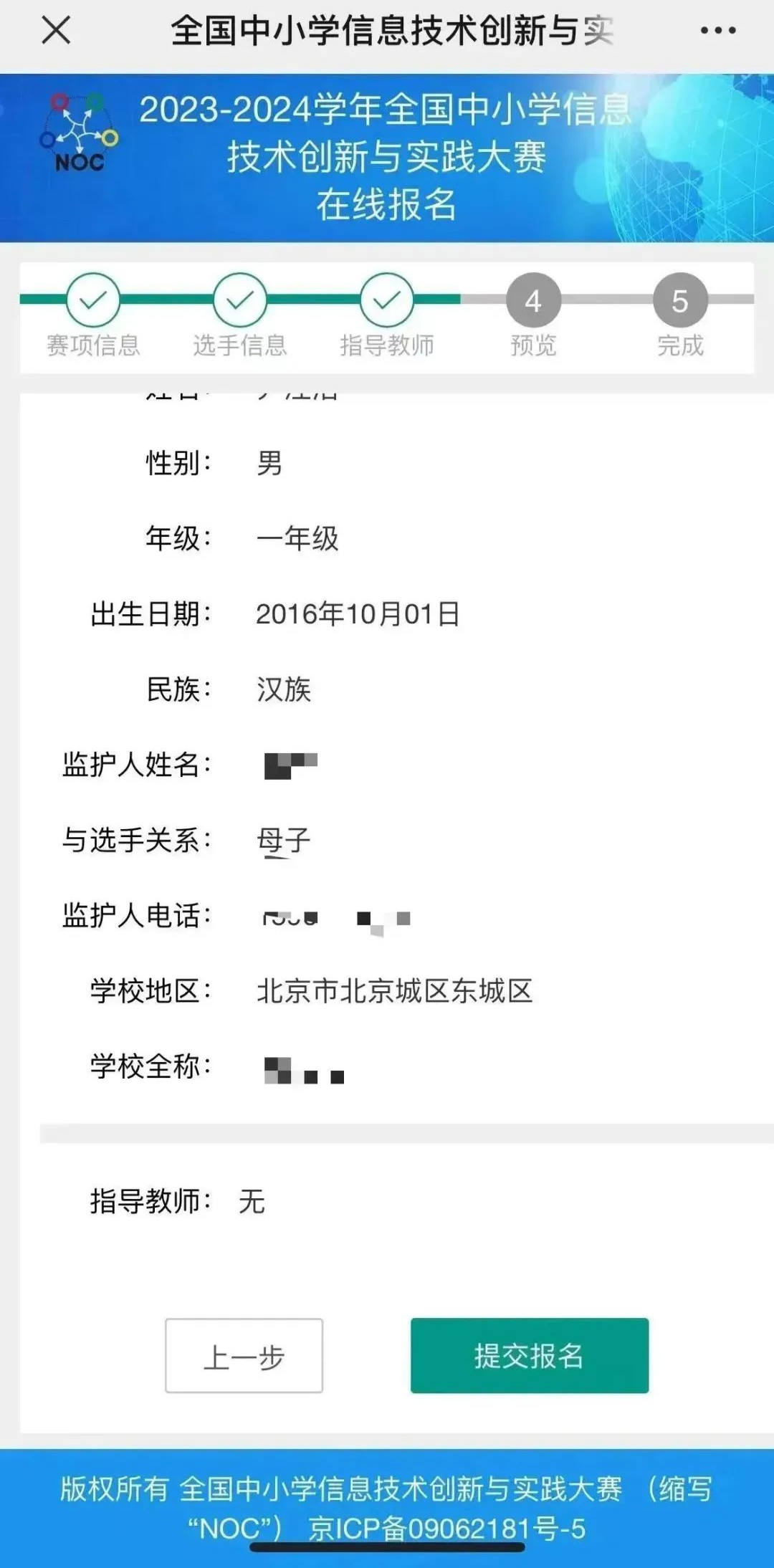Submit registration with 提交报名
Screen dimensions: 774x1568
click(529, 1356)
